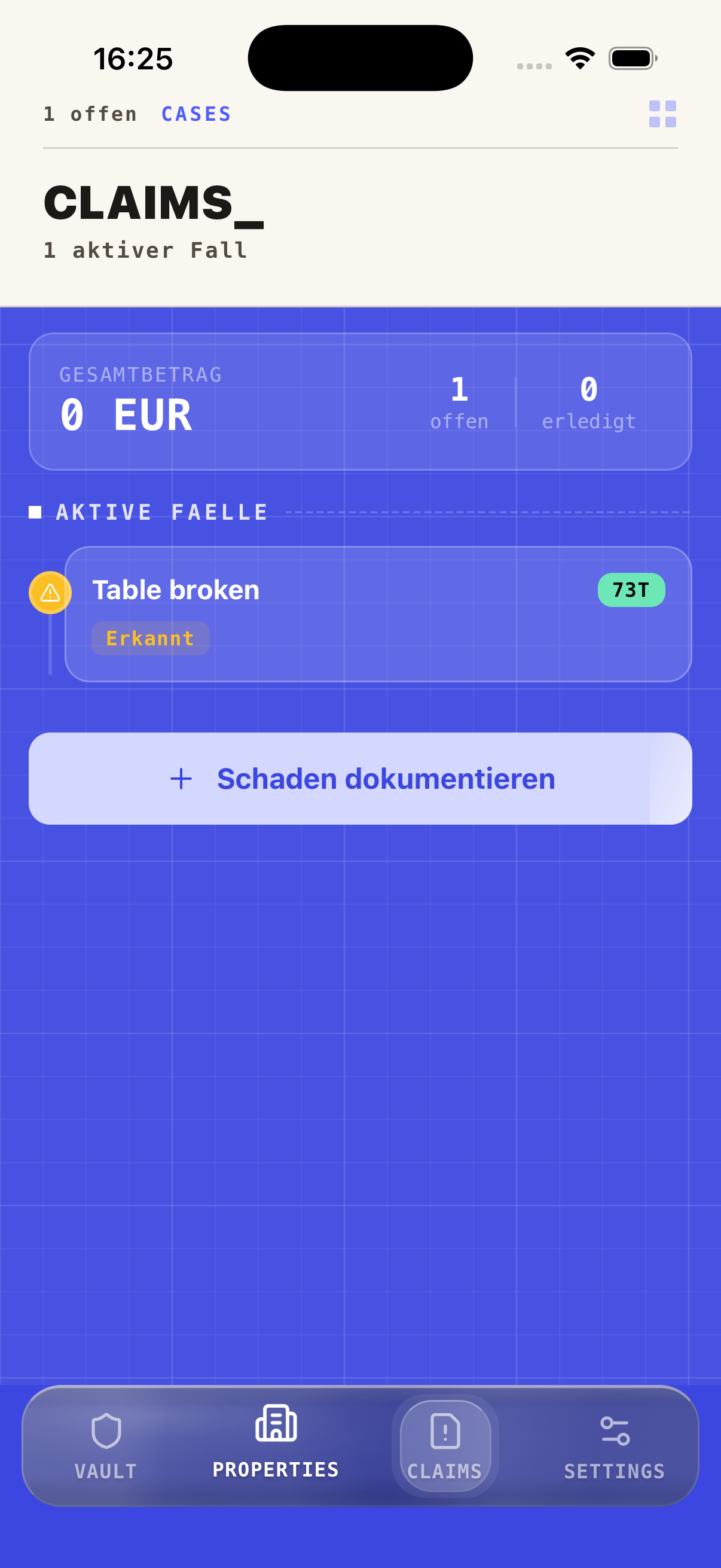Viewport: 721px width, 1568px height.
Task: Tap the warning icon beside Table broken
Action: (x=49, y=591)
